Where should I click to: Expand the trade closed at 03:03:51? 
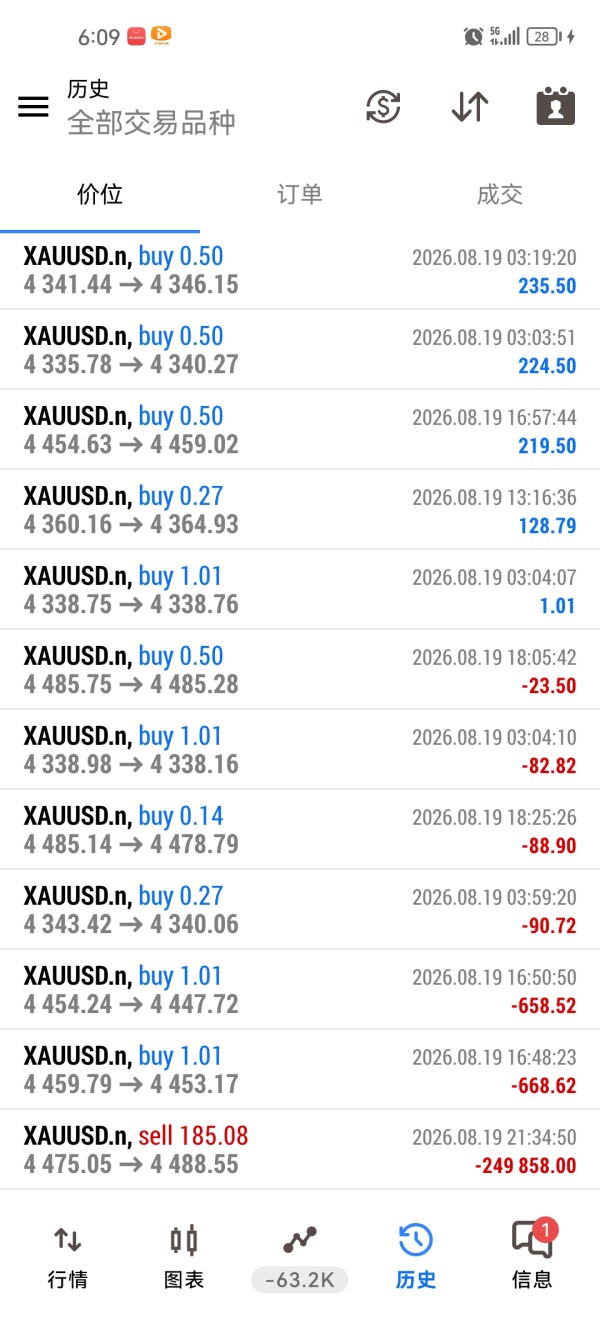(300, 350)
